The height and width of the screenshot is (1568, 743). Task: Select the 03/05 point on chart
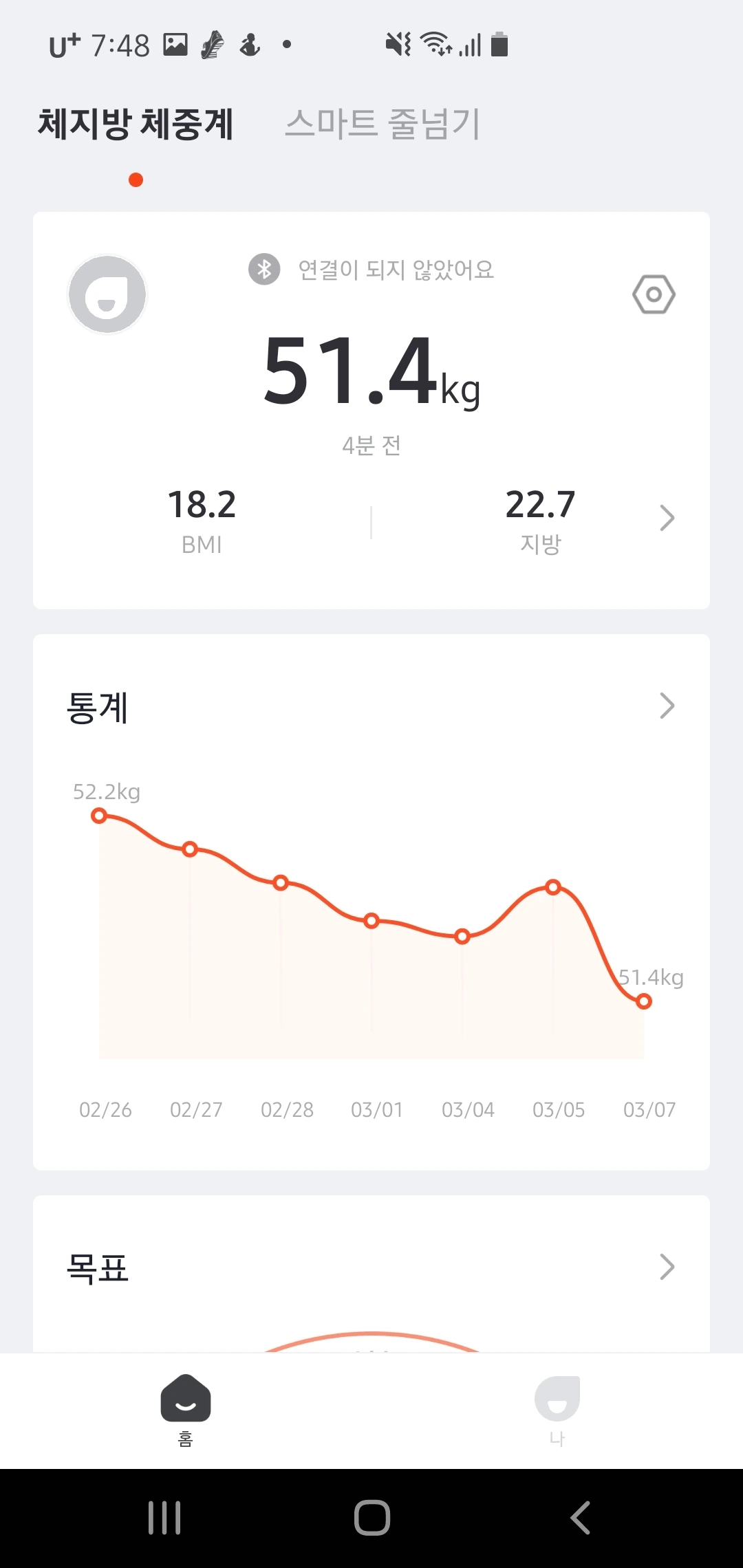click(553, 887)
